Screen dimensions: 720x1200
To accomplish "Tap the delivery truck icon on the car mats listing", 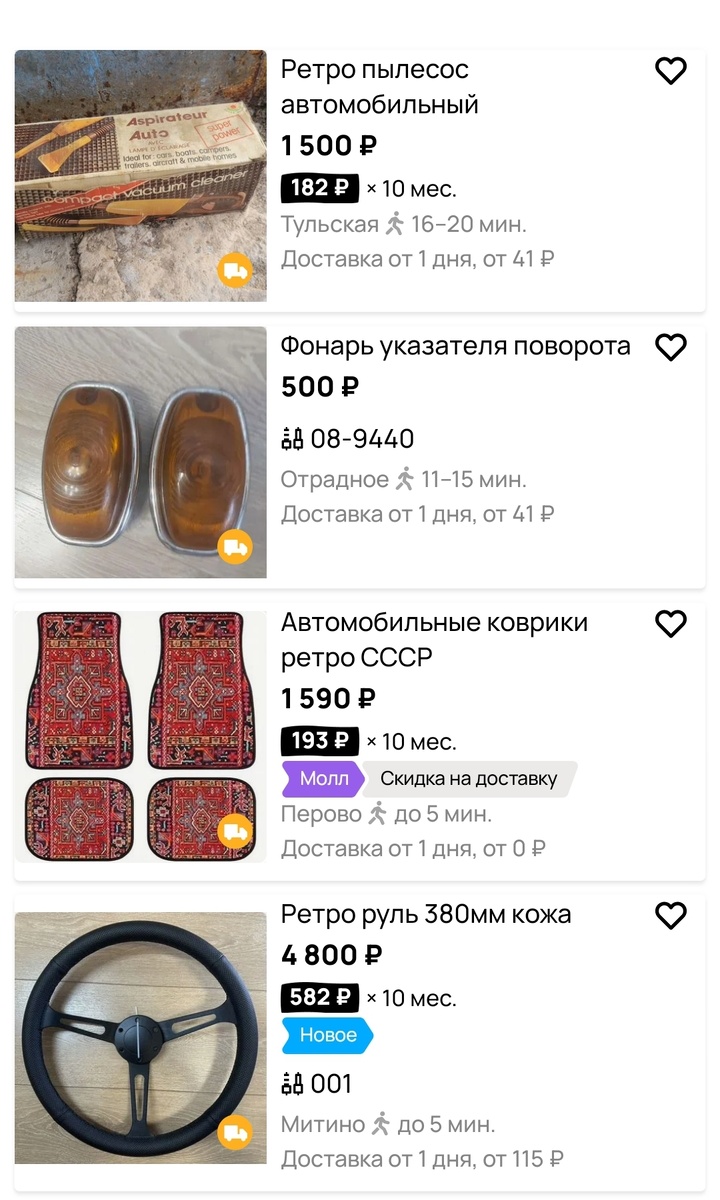I will tap(236, 832).
